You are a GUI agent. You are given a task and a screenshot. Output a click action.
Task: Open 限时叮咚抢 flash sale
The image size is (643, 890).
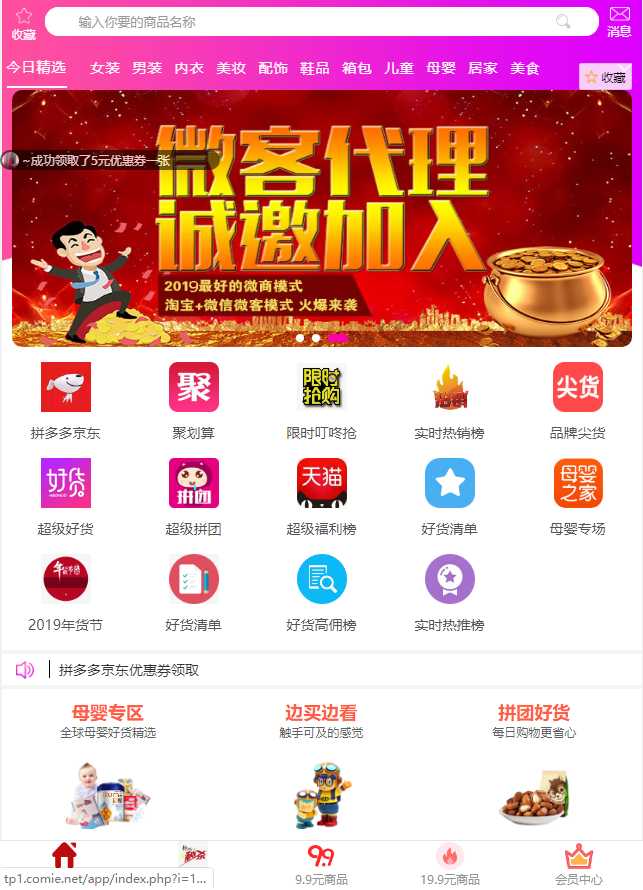pos(321,400)
